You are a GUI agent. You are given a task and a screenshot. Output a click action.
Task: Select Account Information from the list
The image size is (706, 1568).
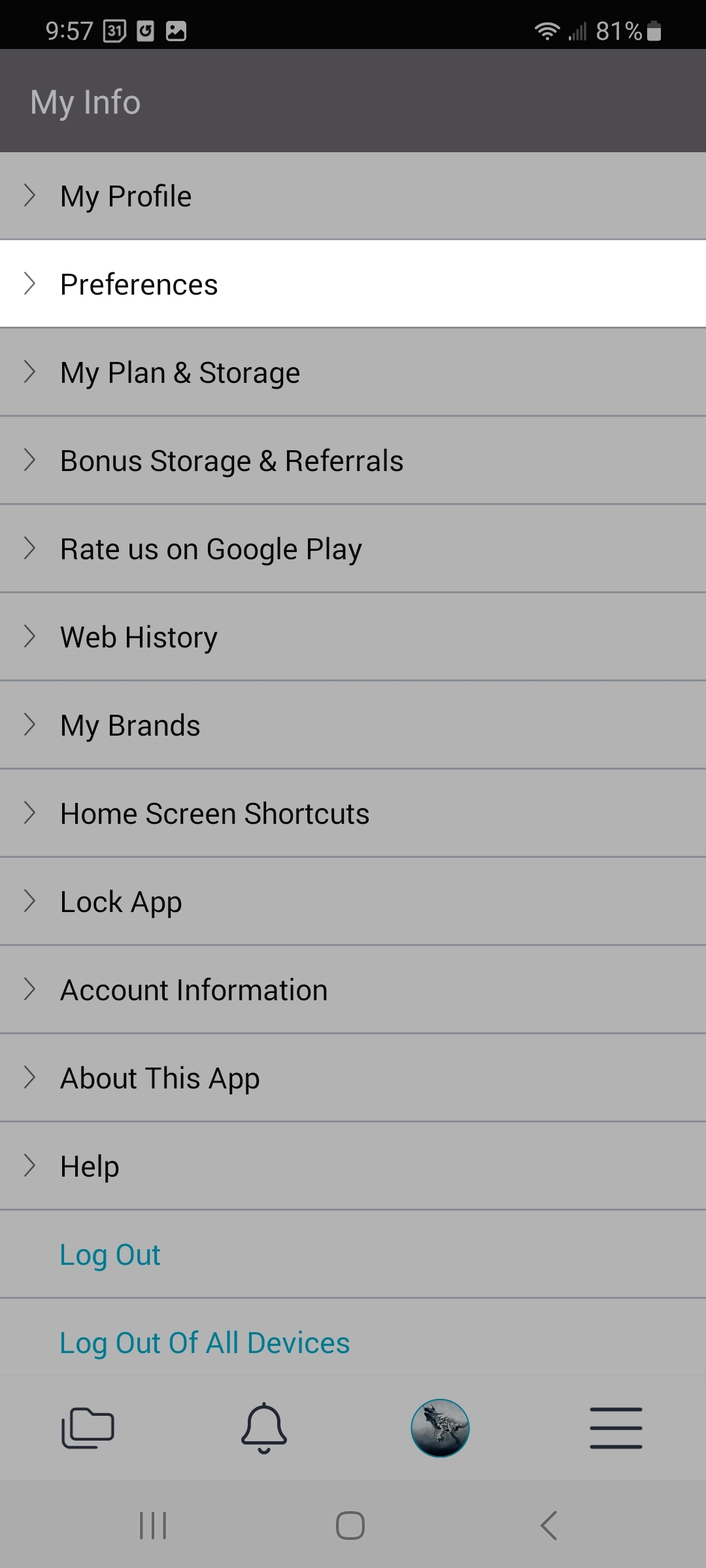[x=193, y=990]
